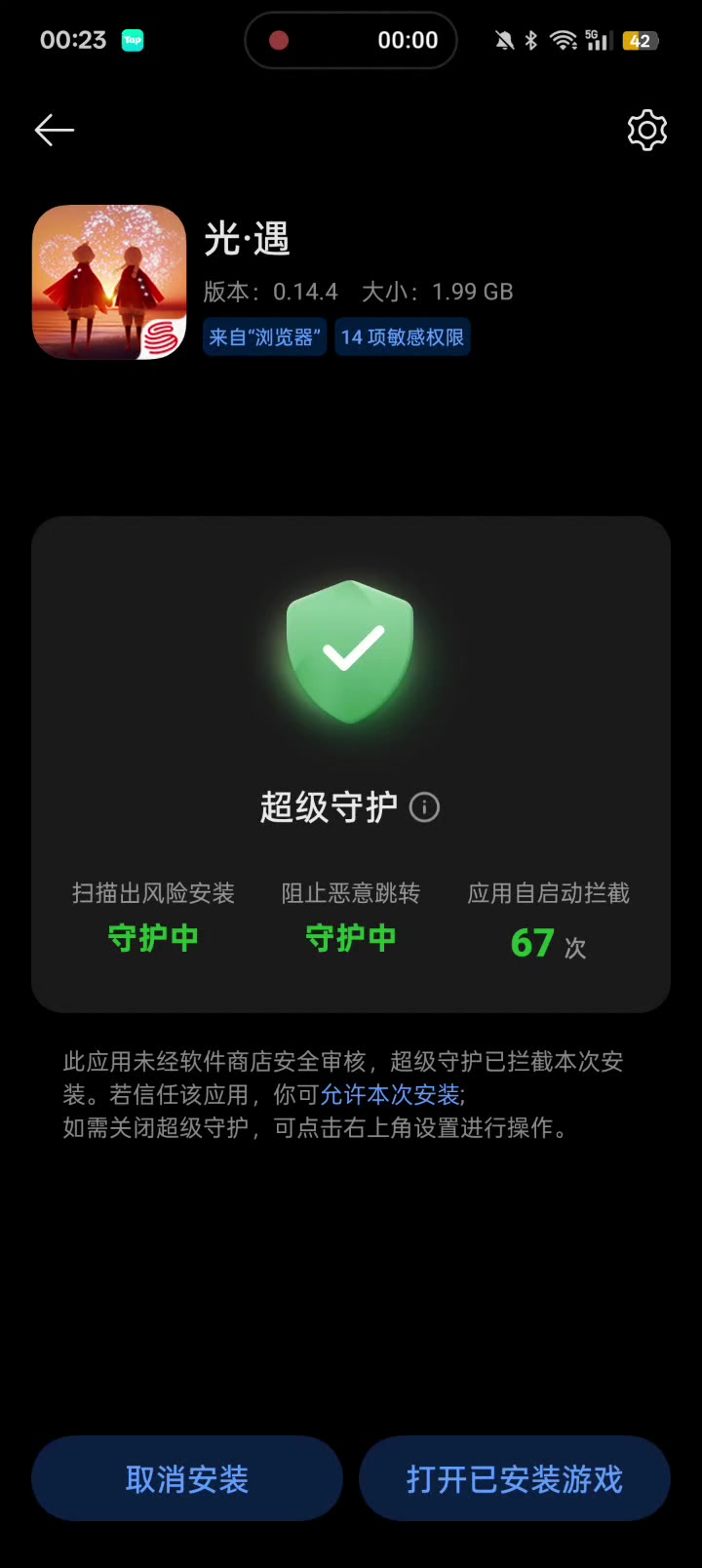This screenshot has height=1568, width=702.
Task: Tap the 允许本次安装 link
Action: pyautogui.click(x=391, y=1094)
